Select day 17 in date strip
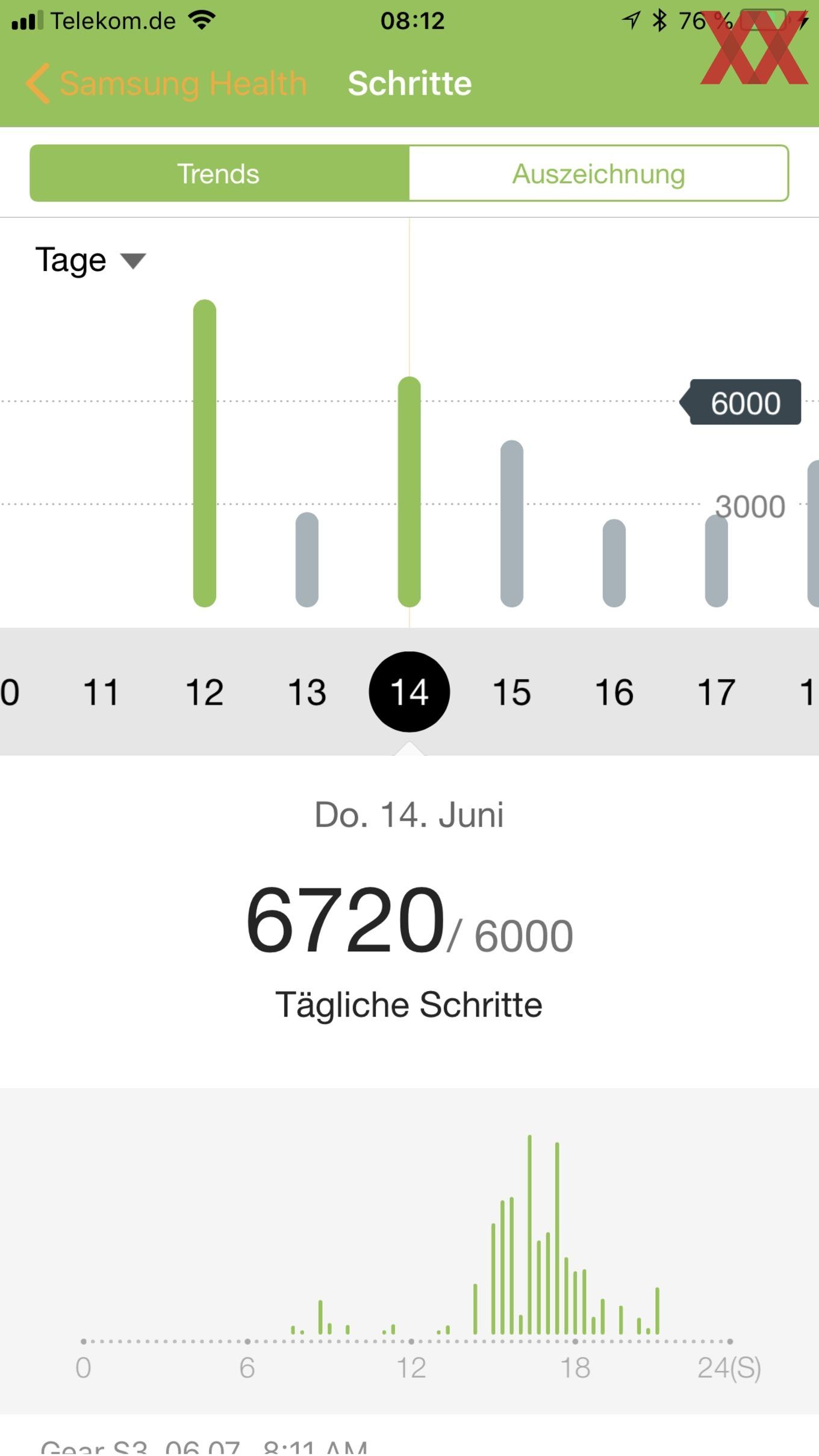819x1456 pixels. (x=717, y=692)
